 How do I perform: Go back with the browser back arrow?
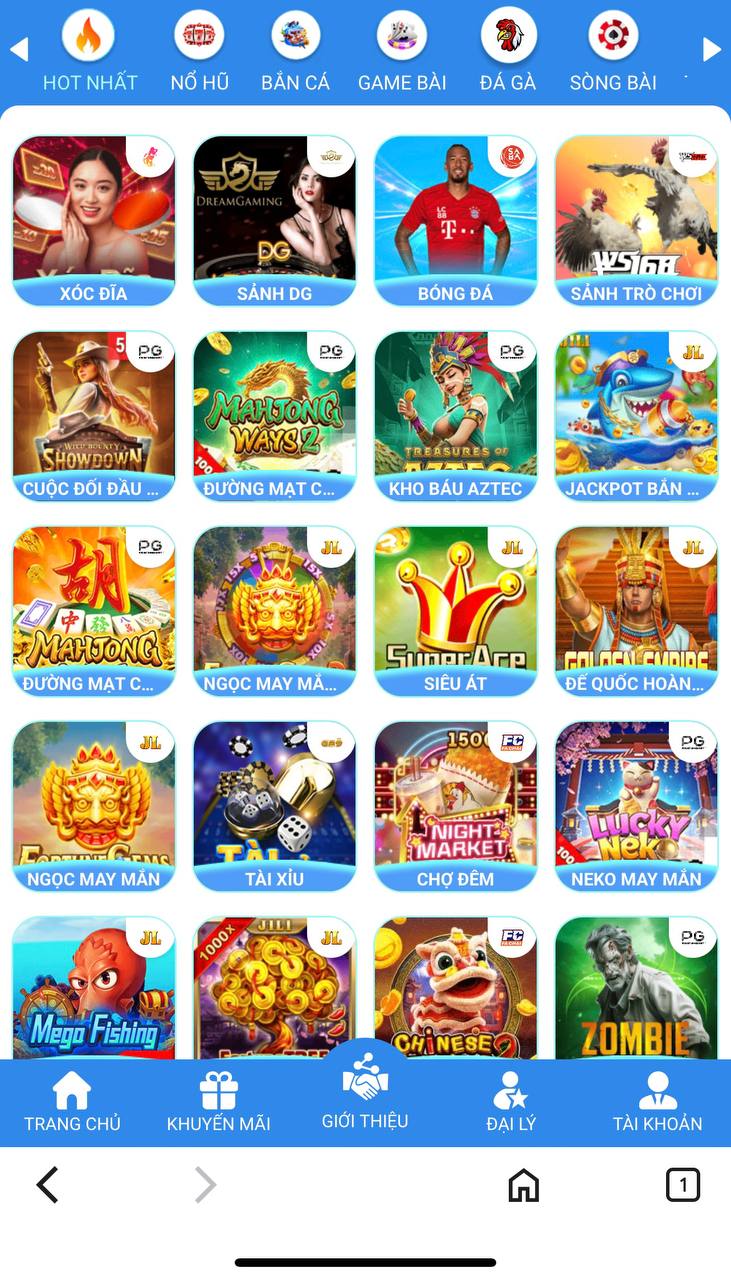[x=47, y=1185]
